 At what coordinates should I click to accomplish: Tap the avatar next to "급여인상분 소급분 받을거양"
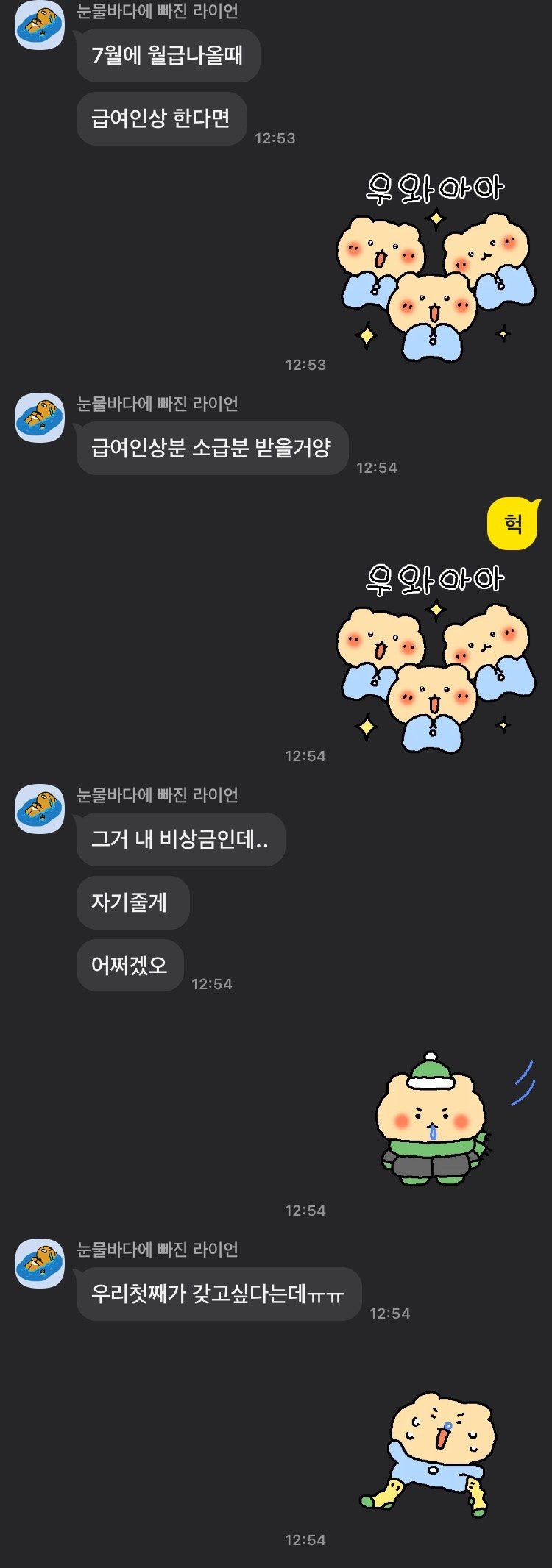point(40,417)
